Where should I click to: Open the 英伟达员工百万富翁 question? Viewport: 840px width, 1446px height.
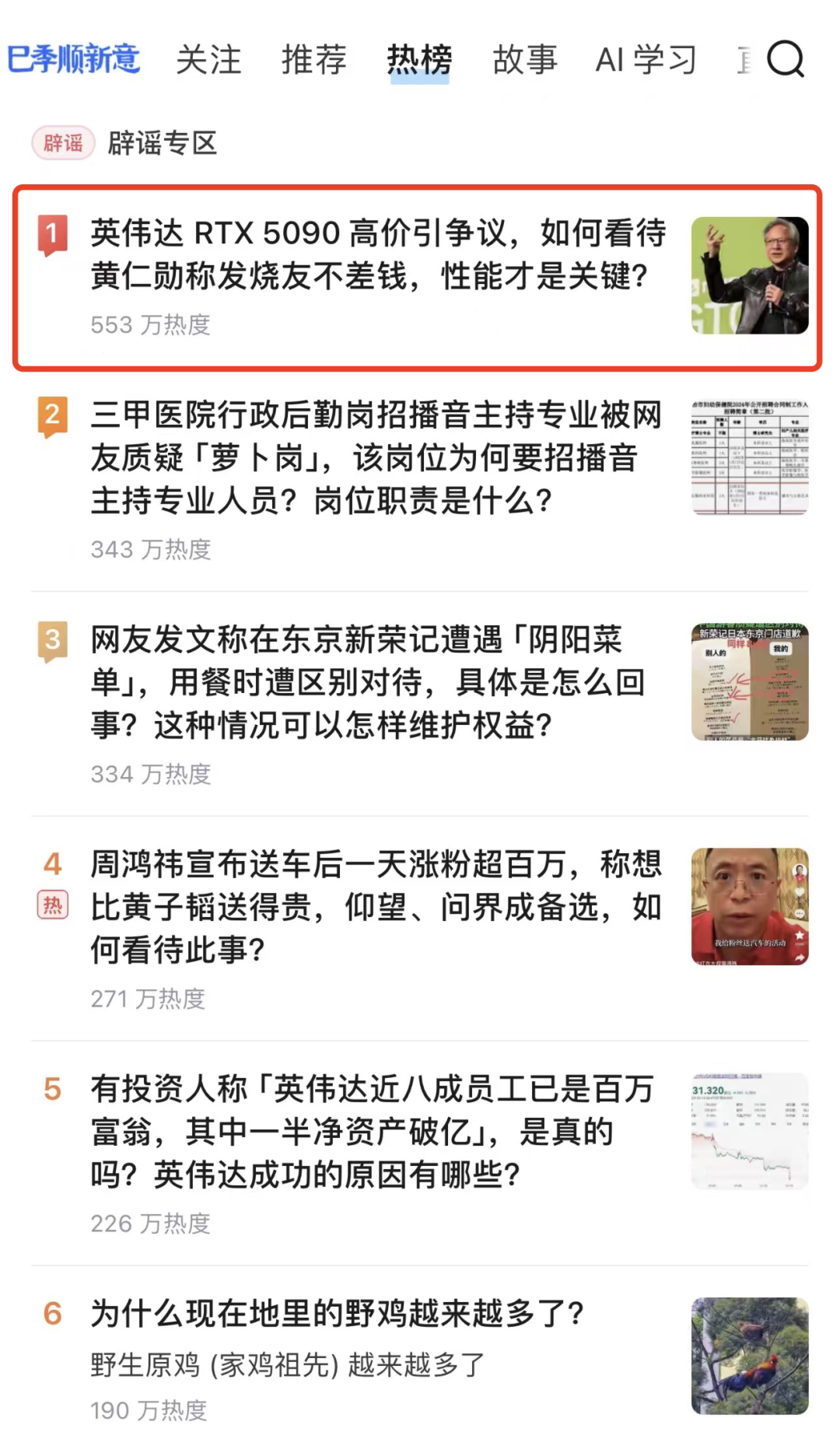point(372,1132)
